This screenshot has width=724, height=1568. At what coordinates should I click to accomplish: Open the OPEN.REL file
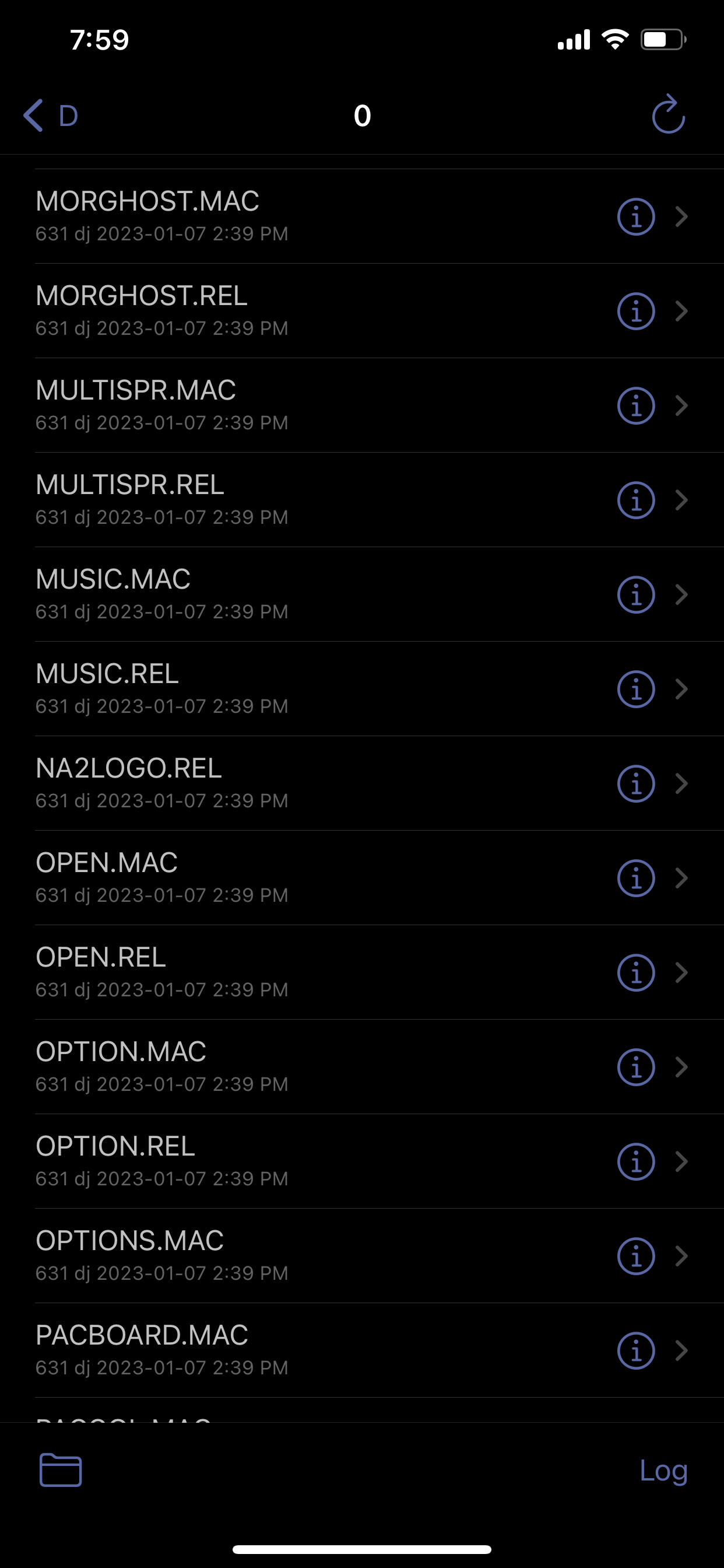(x=362, y=972)
